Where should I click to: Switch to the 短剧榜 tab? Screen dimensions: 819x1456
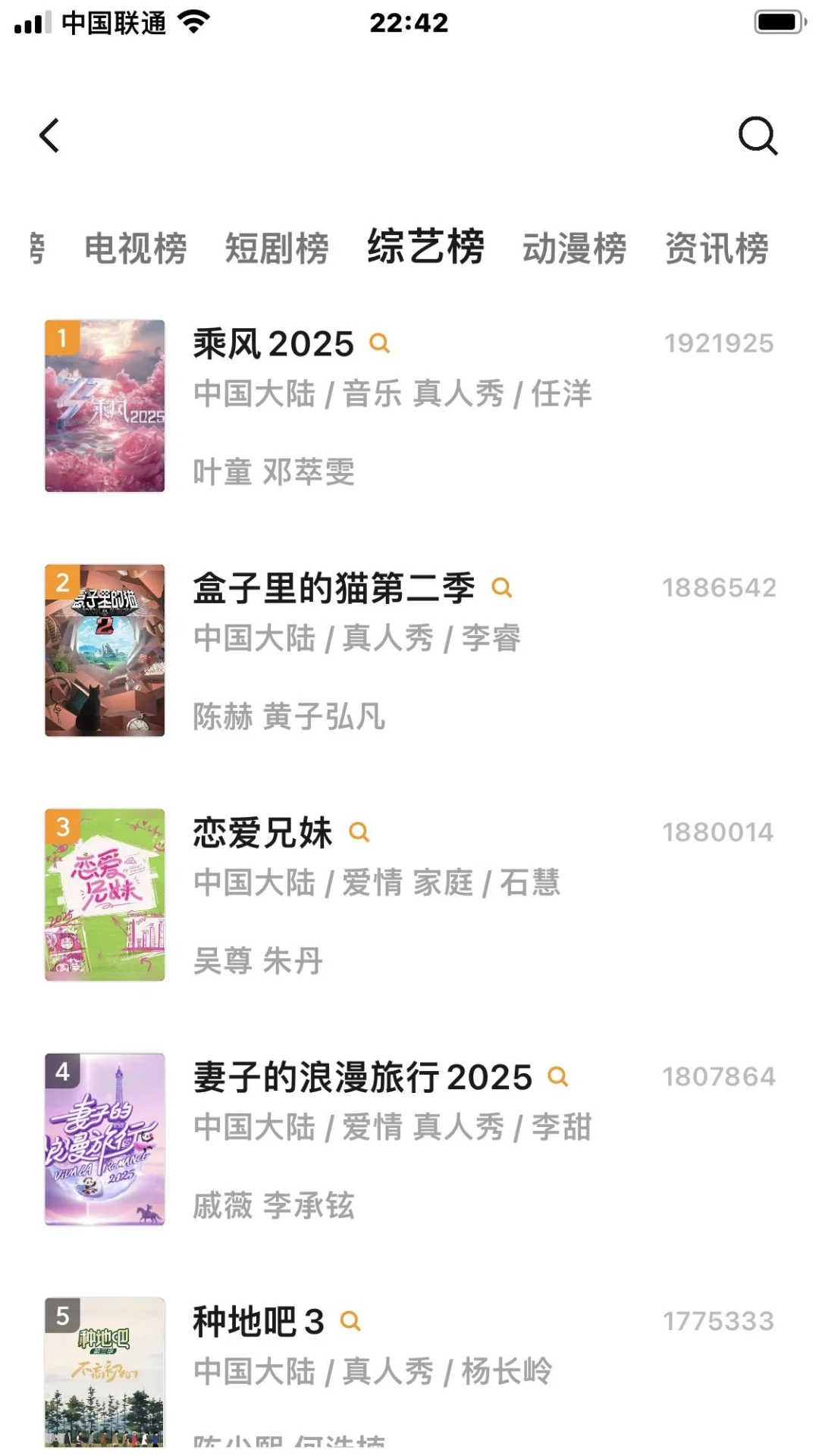(277, 249)
